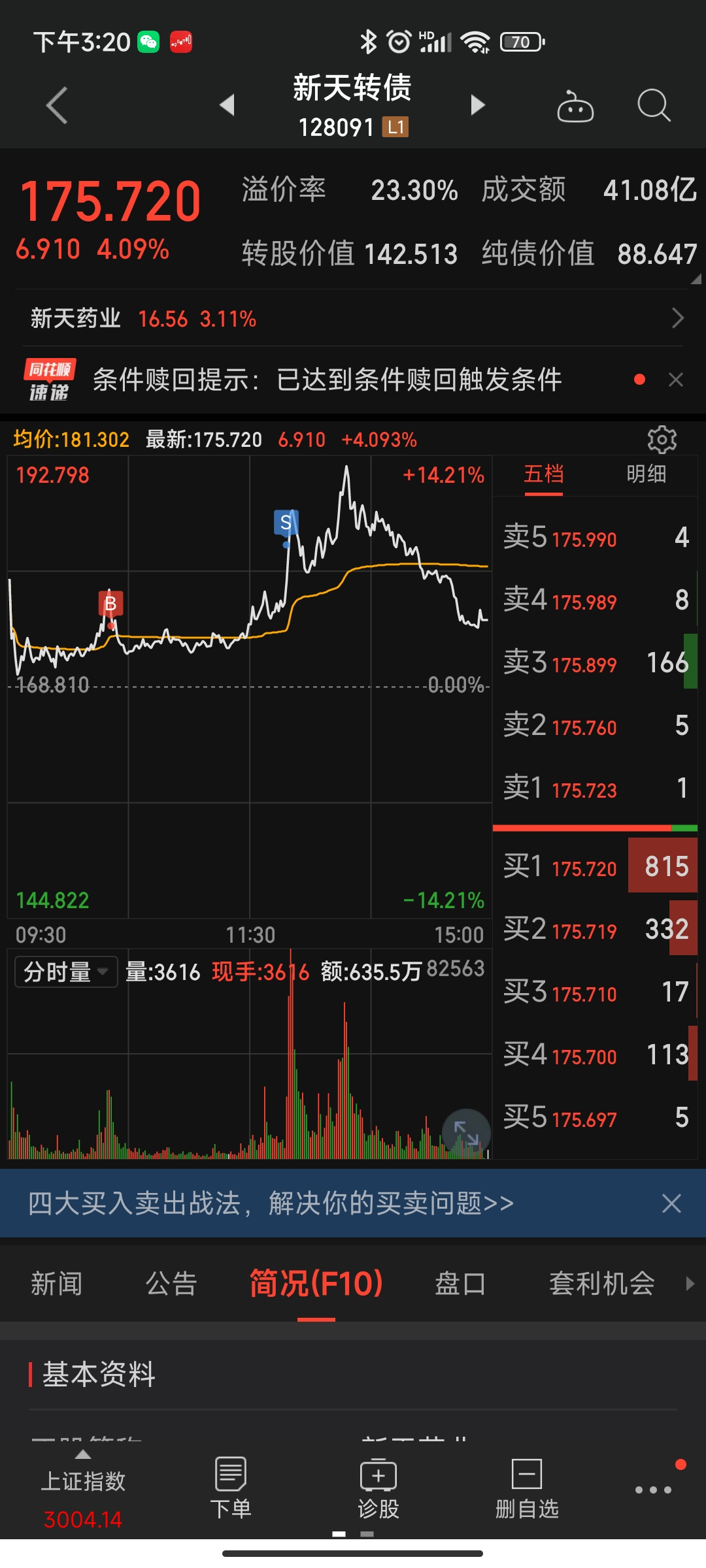The image size is (706, 1568).
Task: Switch to the 明细 tab
Action: click(646, 474)
